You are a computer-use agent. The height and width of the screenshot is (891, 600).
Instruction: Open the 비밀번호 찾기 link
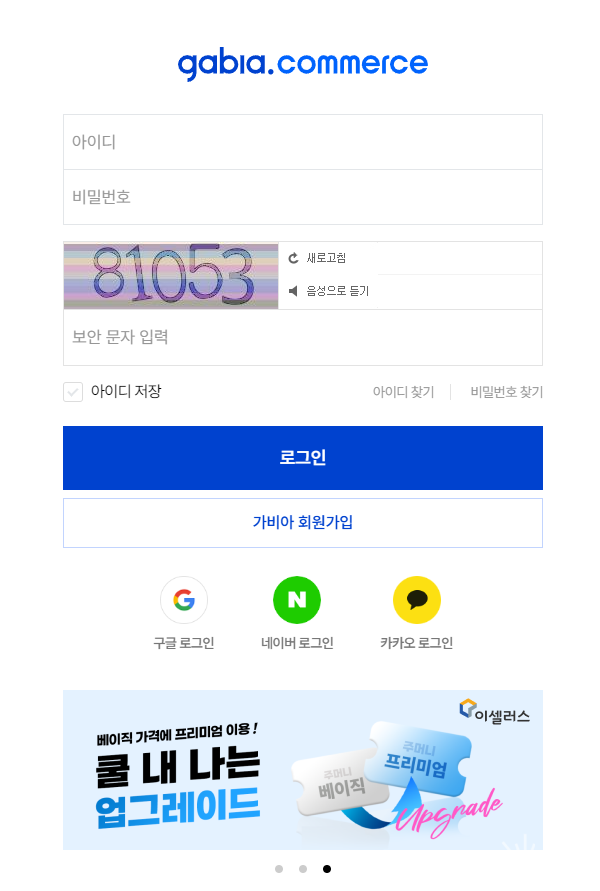pos(506,392)
